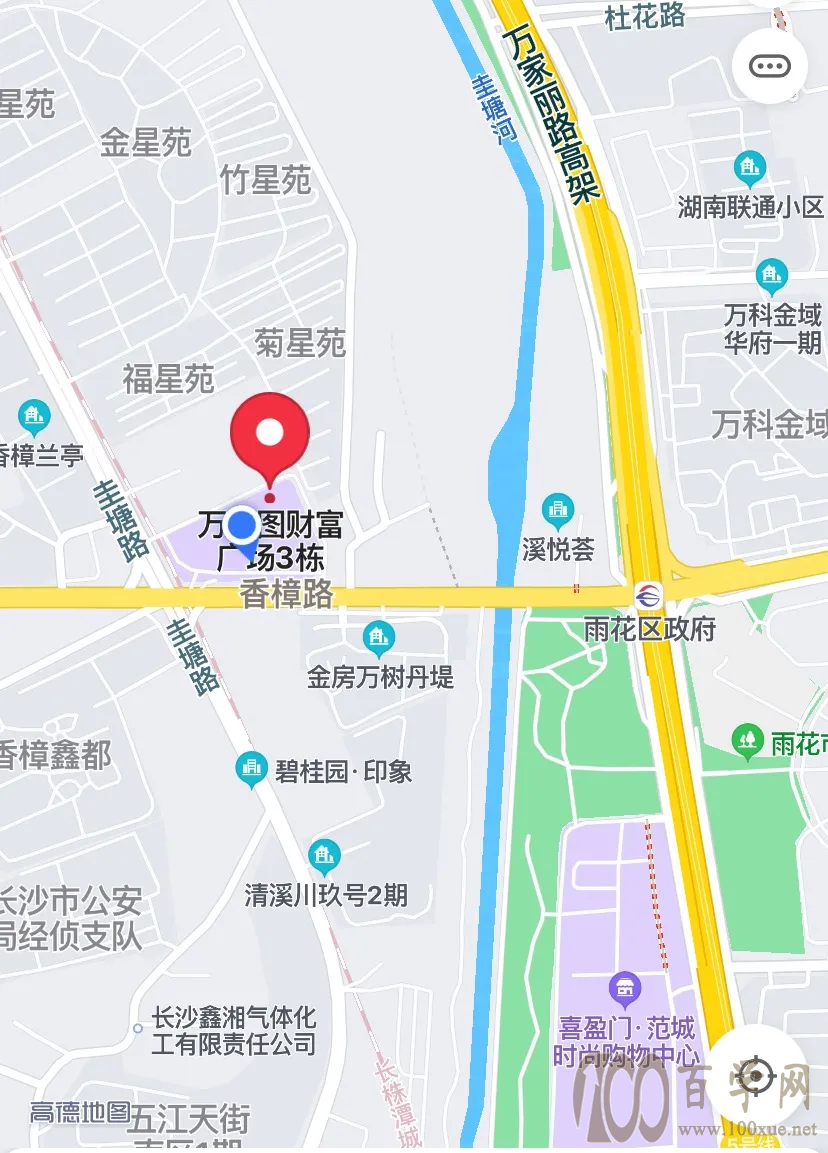Viewport: 828px width, 1153px height.
Task: Tap the red location pin marker
Action: [270, 435]
